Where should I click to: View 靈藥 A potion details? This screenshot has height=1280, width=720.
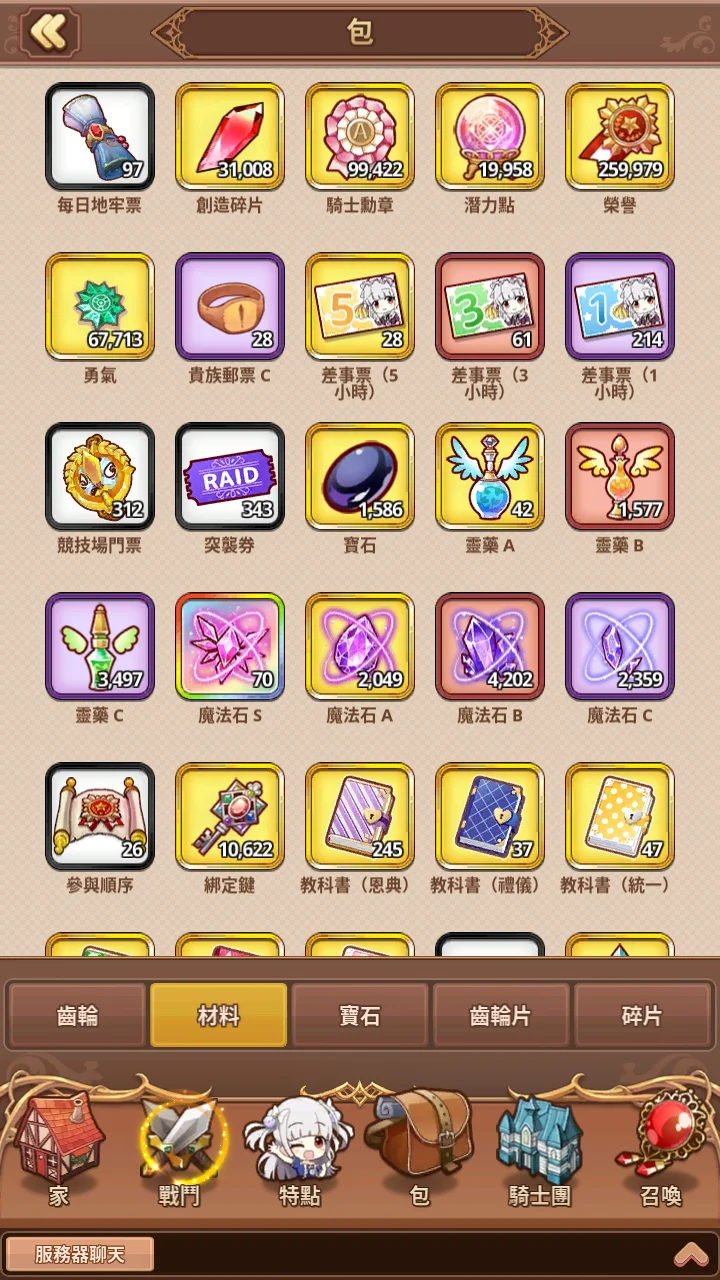click(x=490, y=477)
